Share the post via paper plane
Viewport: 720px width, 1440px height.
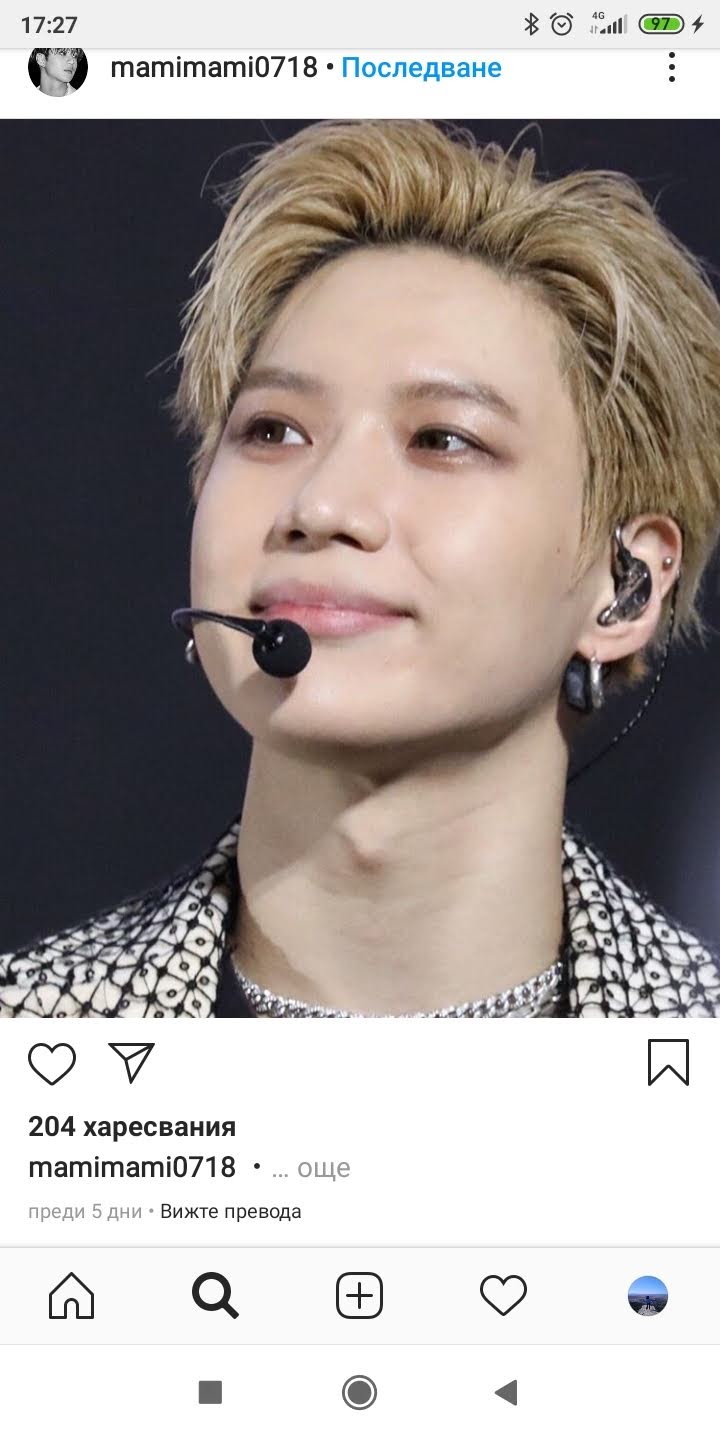click(x=132, y=1062)
